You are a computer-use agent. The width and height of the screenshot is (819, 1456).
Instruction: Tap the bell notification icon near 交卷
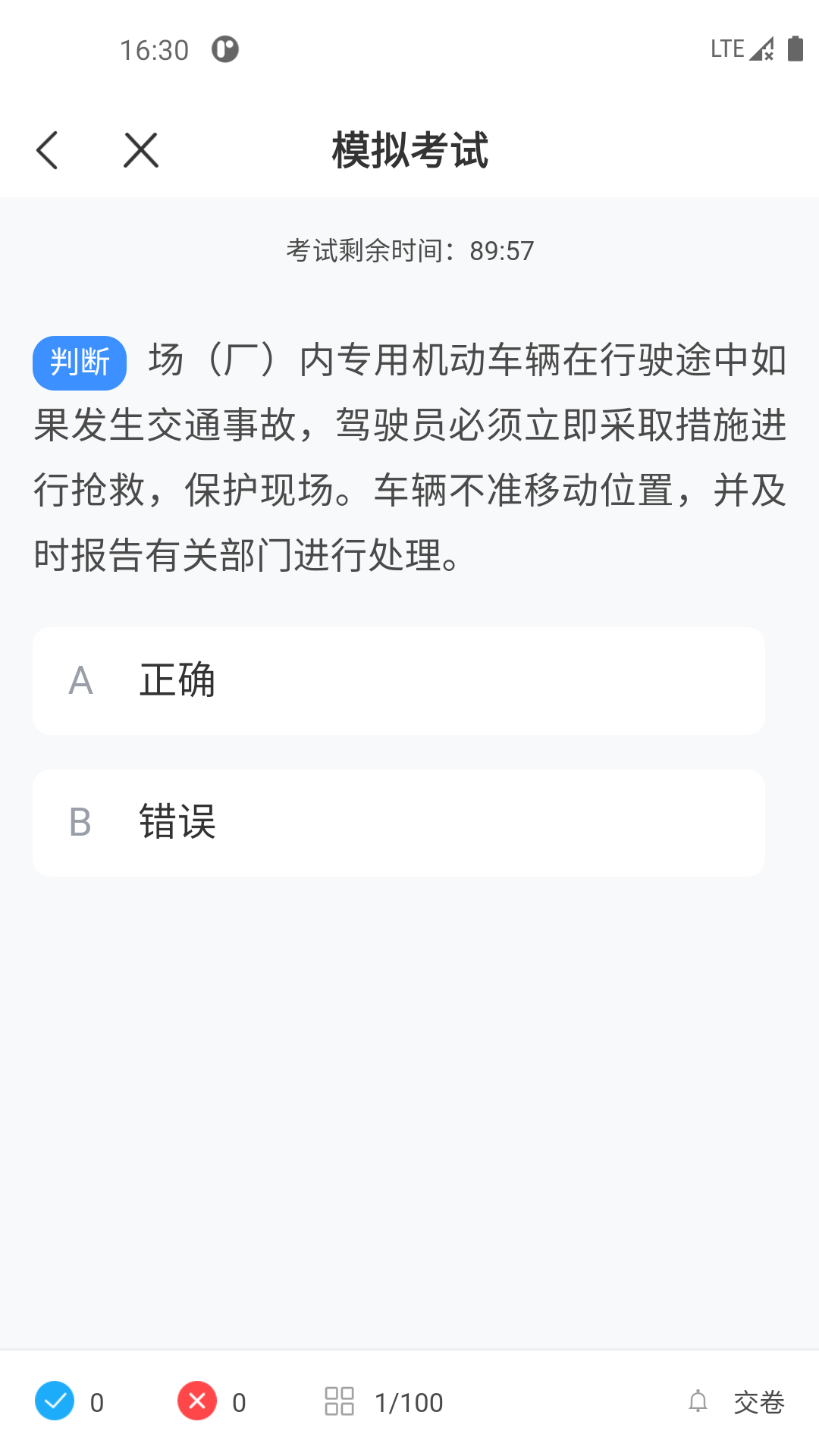698,1402
